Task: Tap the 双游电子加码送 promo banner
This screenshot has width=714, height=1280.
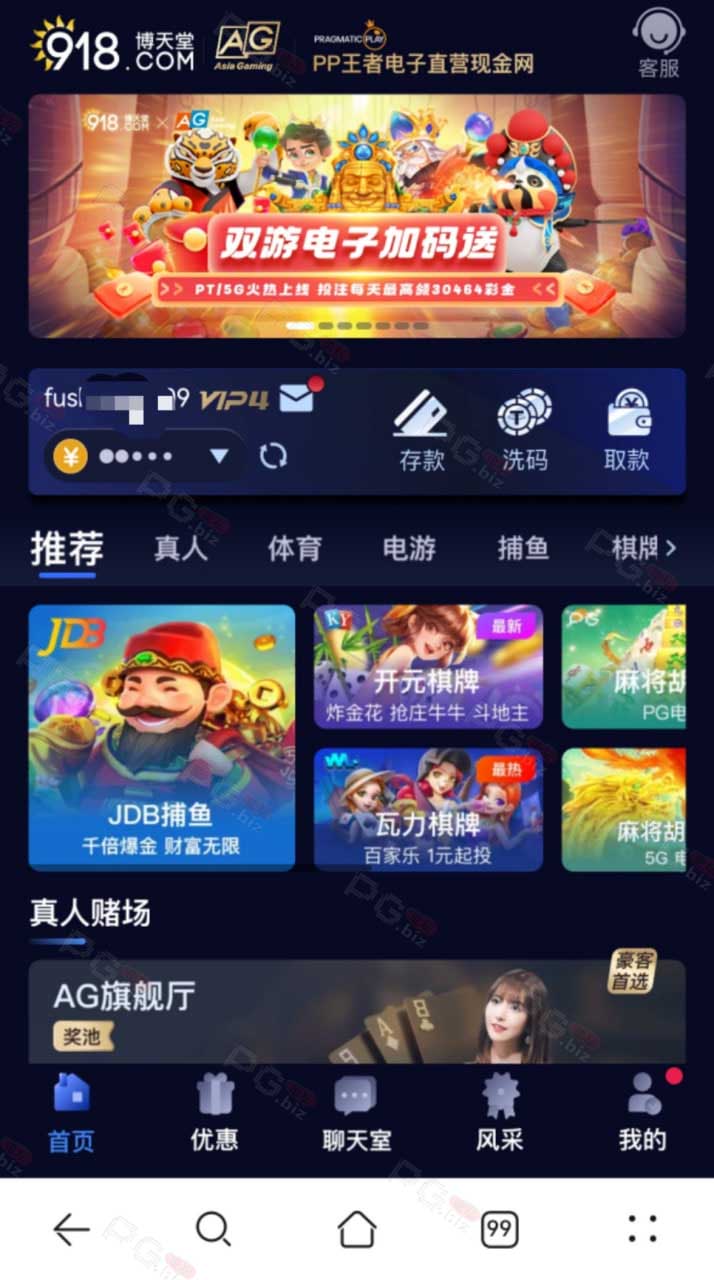Action: (x=357, y=216)
